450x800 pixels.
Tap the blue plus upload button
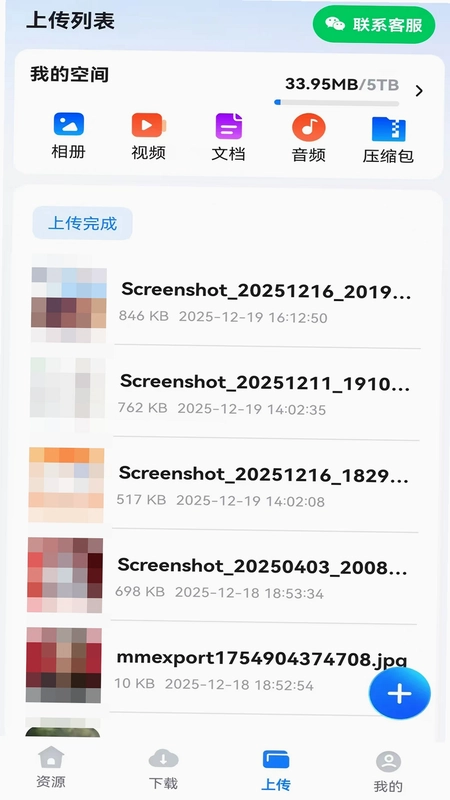pos(399,693)
